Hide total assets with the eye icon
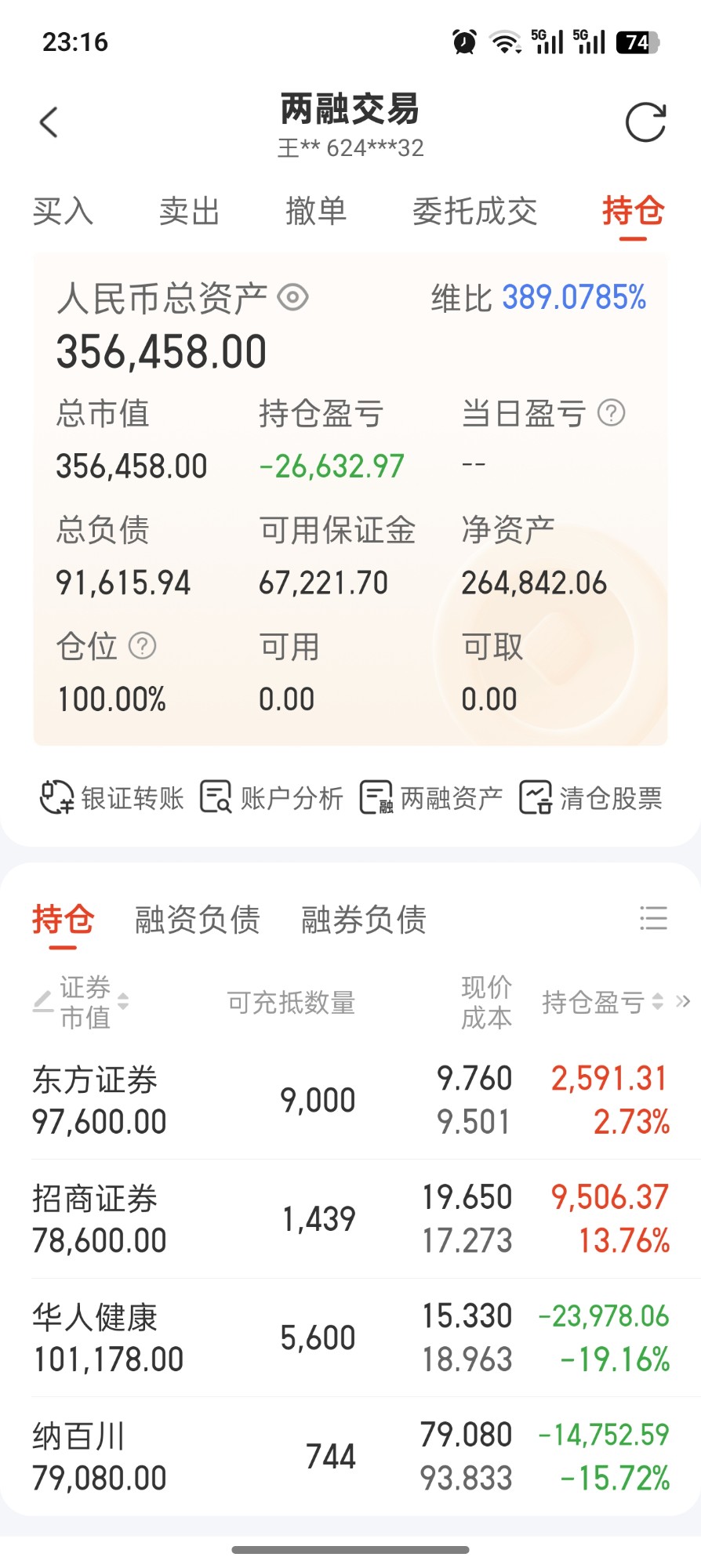This screenshot has width=701, height=1568. coord(292,298)
